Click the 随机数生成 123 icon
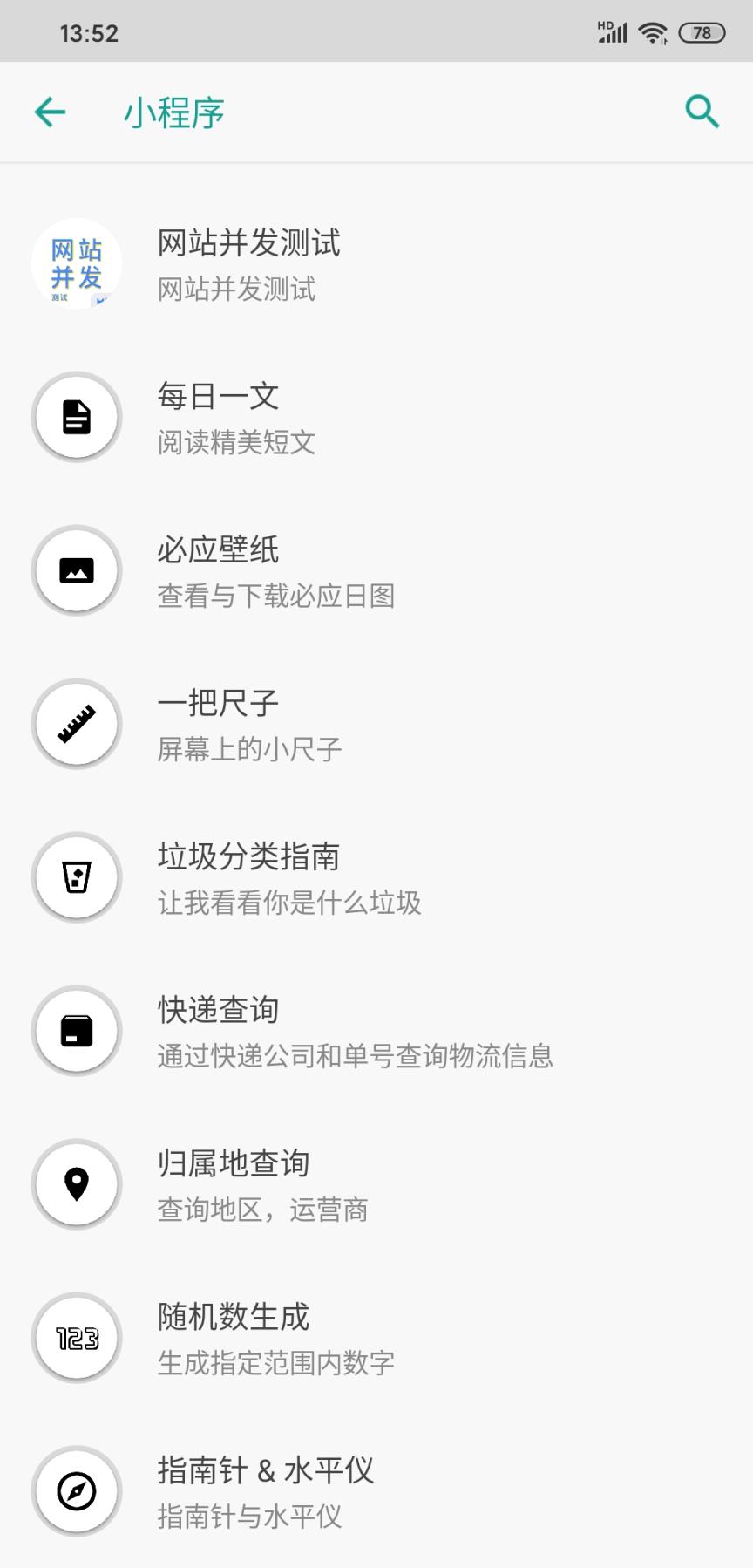Viewport: 753px width, 1568px height. point(76,1338)
